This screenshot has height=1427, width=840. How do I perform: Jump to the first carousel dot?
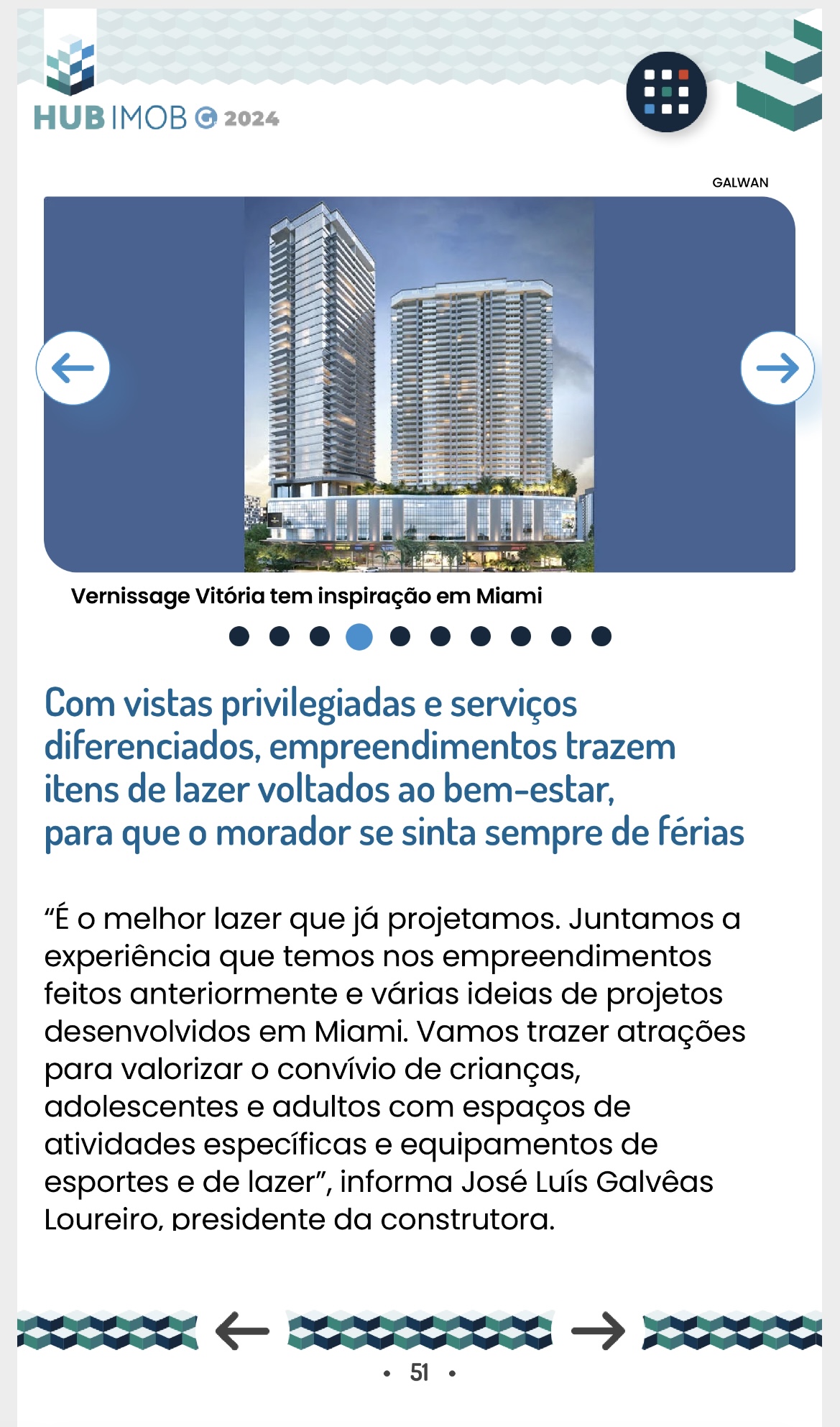click(x=239, y=636)
